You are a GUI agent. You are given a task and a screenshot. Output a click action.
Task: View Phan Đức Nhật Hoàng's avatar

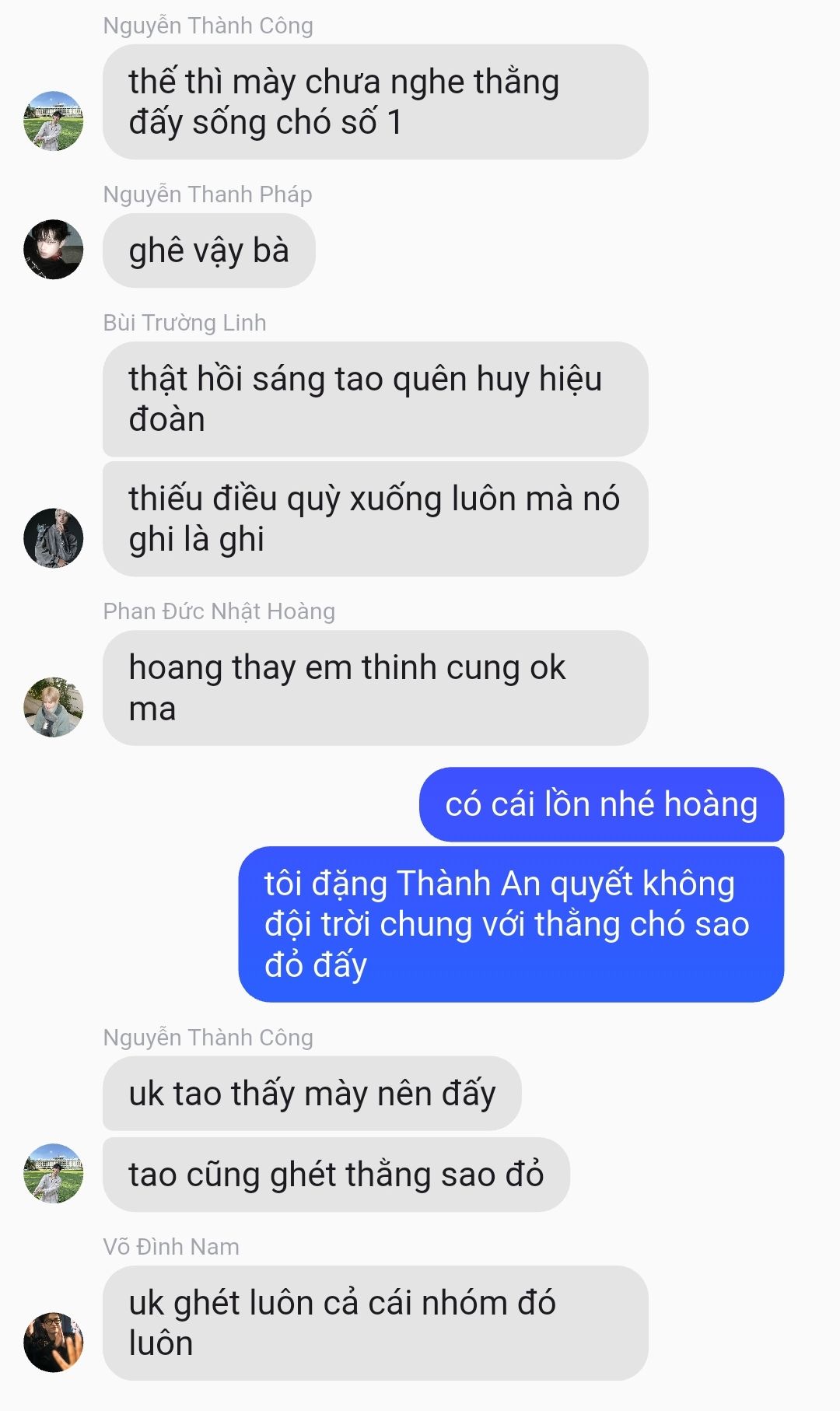[x=53, y=707]
